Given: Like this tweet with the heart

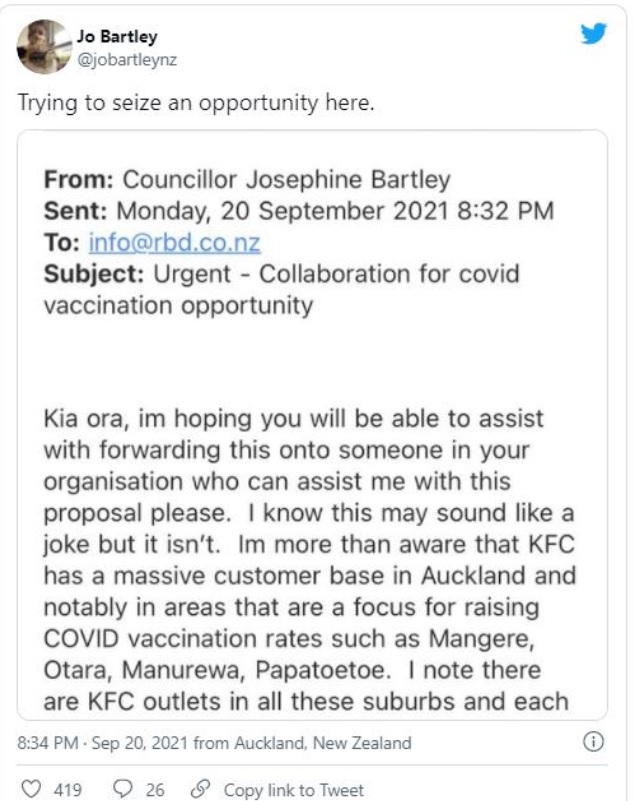Looking at the screenshot, I should coord(33,790).
